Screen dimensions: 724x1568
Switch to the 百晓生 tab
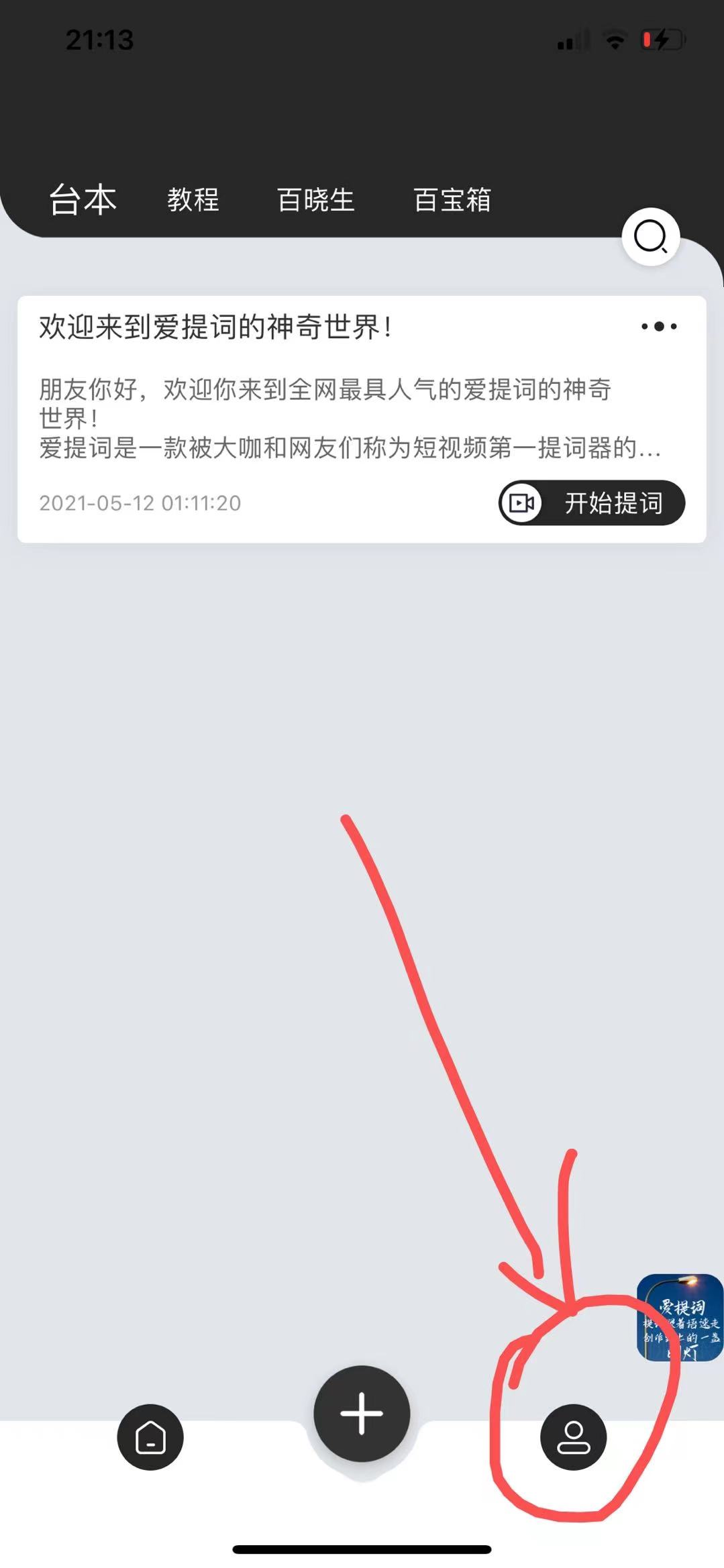(315, 200)
